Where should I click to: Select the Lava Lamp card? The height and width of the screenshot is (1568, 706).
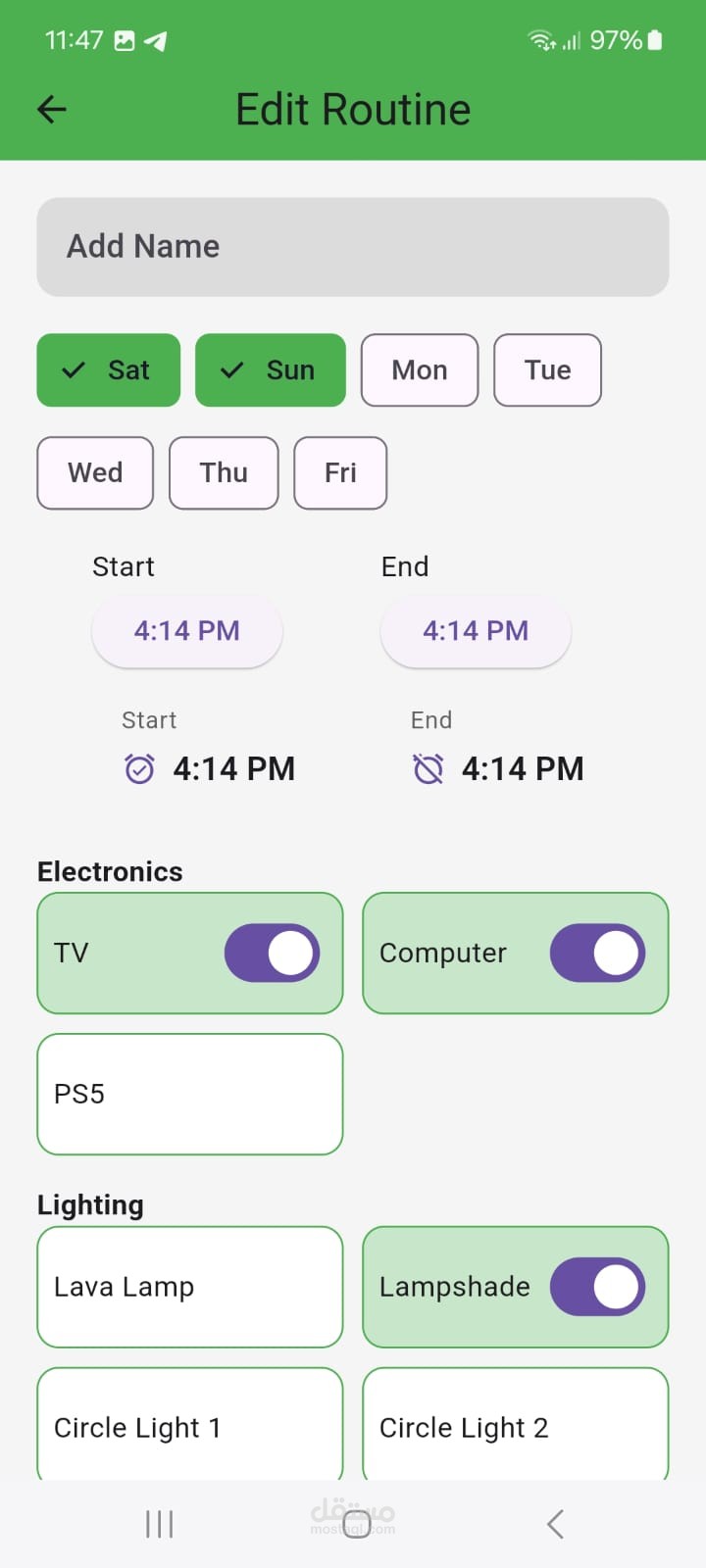[190, 1287]
